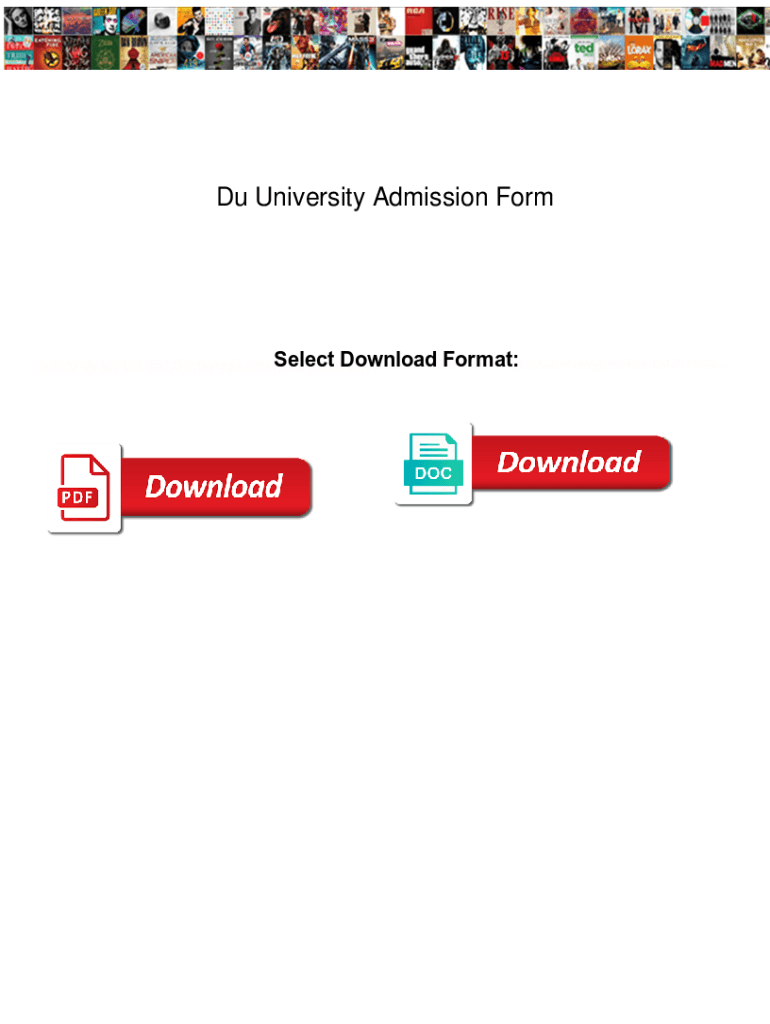Click the Download button next to PDF icon
The width and height of the screenshot is (770, 1024).
[213, 487]
